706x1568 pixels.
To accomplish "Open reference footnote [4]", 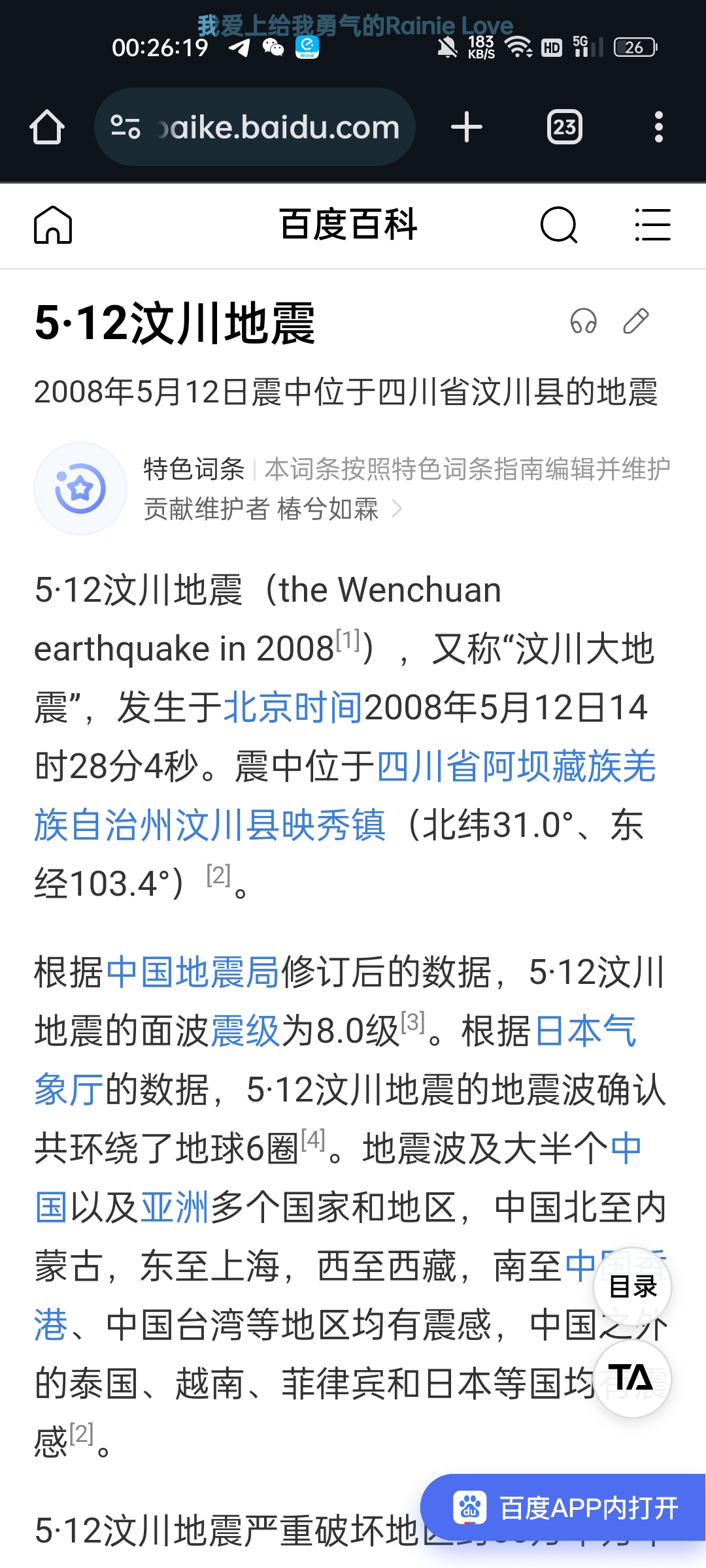I will (x=313, y=1140).
